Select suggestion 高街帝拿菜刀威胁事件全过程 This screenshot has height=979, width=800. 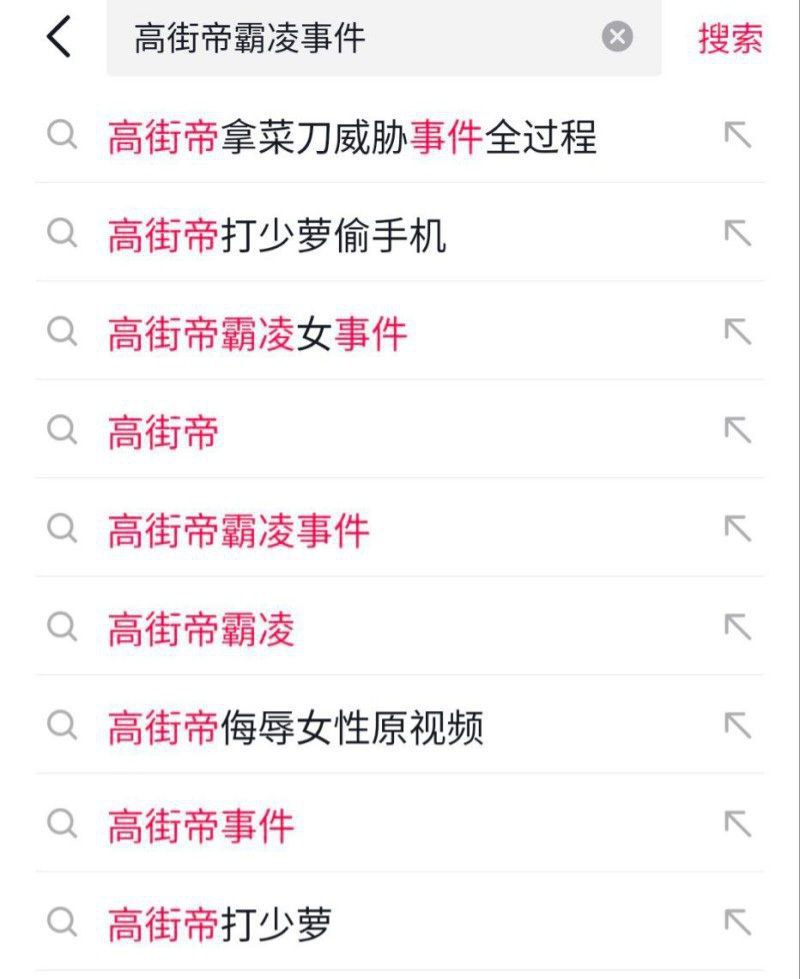click(x=352, y=137)
